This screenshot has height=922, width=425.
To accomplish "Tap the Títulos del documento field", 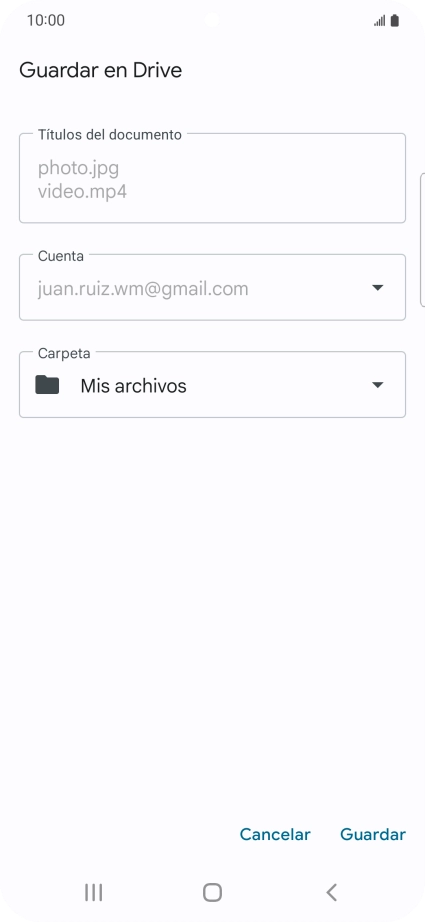I will [212, 178].
